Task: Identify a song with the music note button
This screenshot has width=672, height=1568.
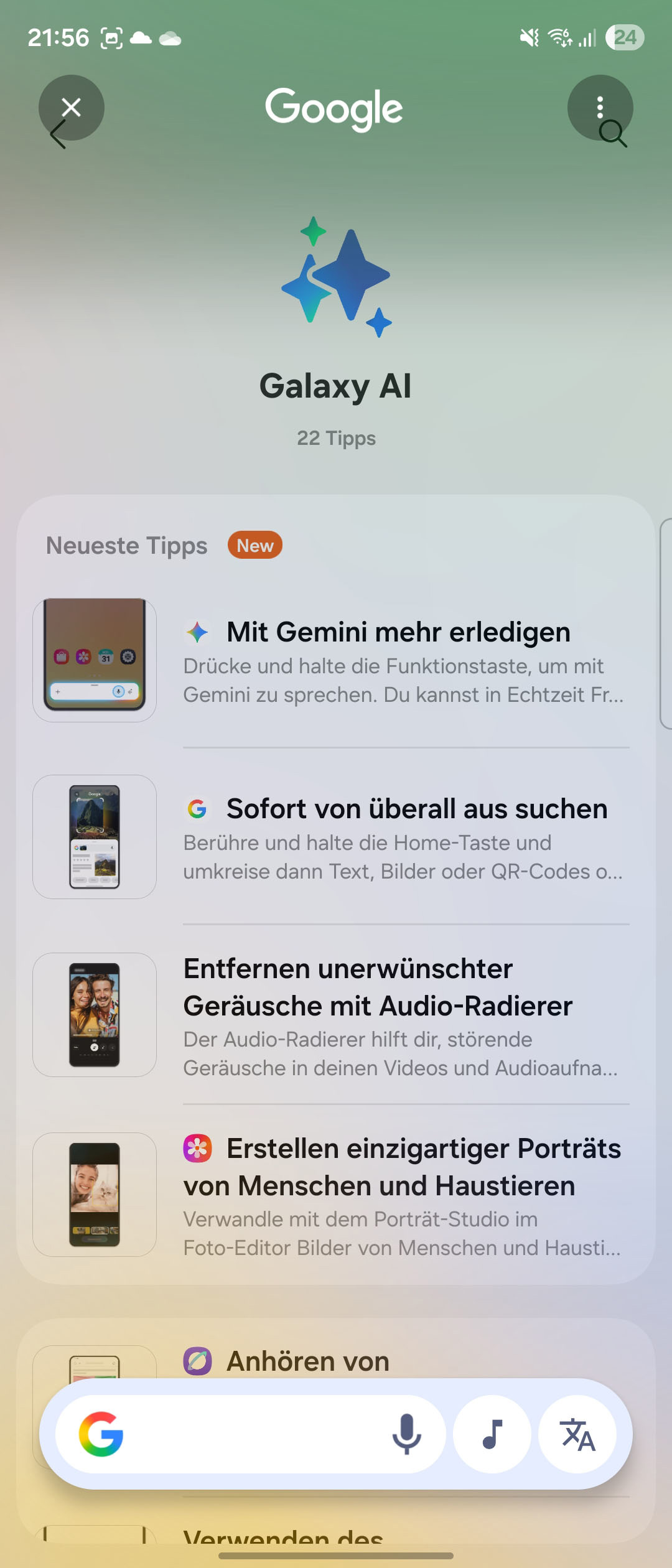Action: (x=492, y=1434)
